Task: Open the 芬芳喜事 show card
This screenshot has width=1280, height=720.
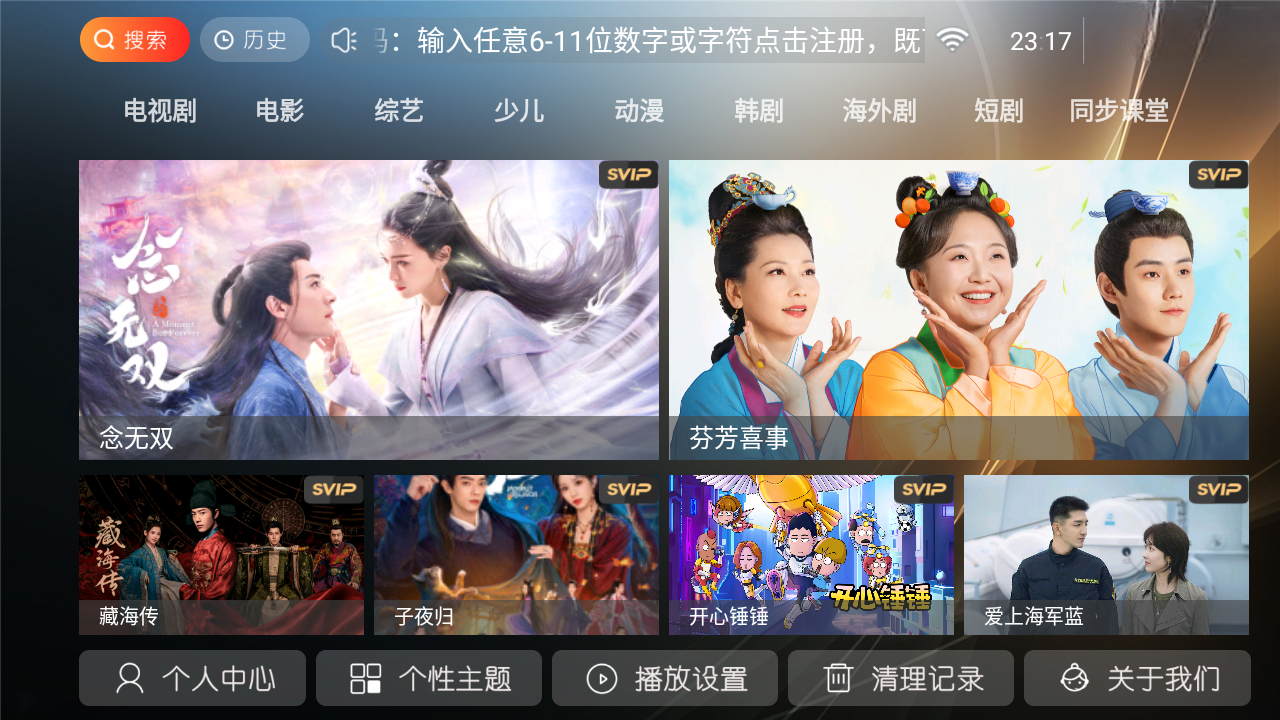Action: [958, 309]
